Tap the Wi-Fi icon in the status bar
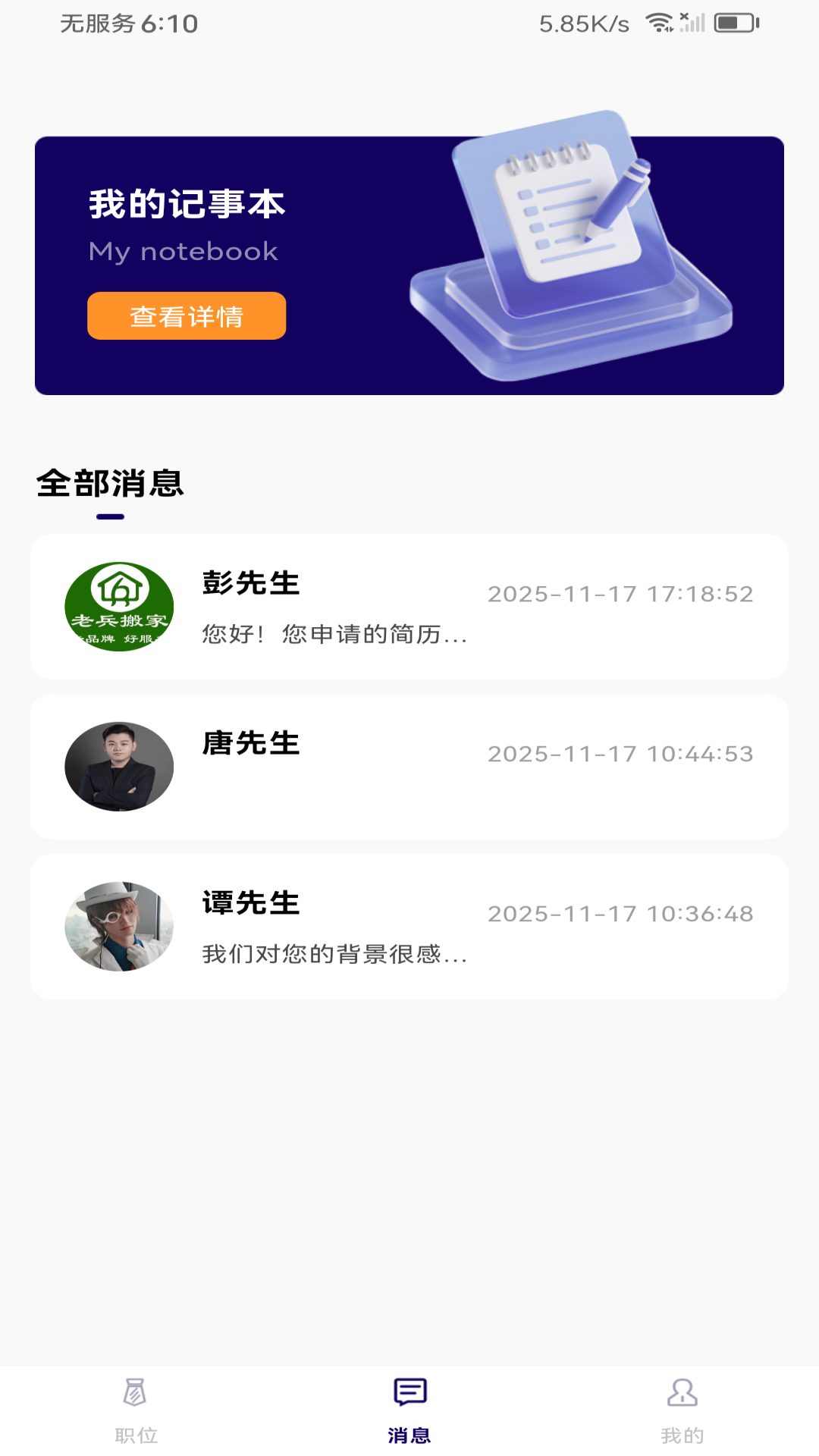 pos(657,23)
